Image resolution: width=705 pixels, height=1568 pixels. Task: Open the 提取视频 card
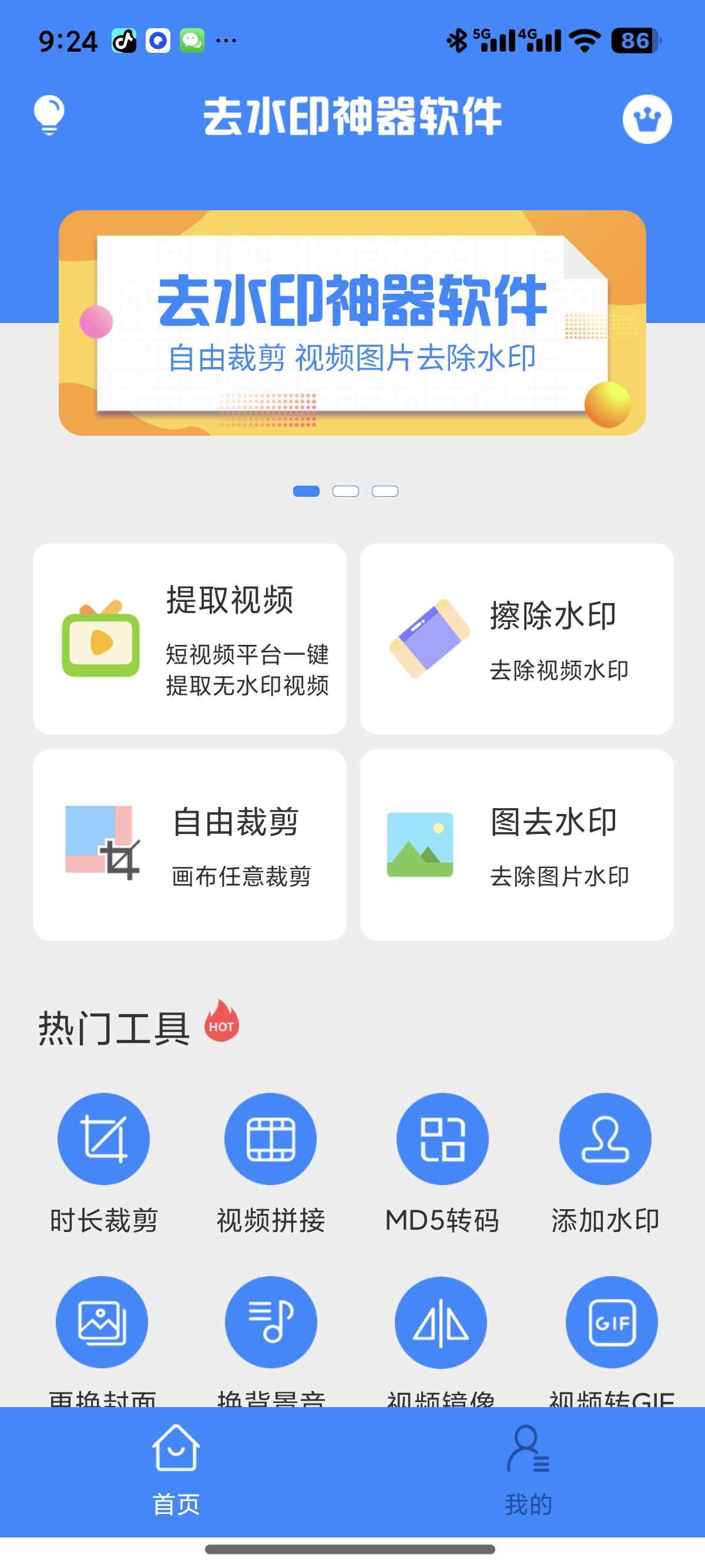pyautogui.click(x=189, y=638)
